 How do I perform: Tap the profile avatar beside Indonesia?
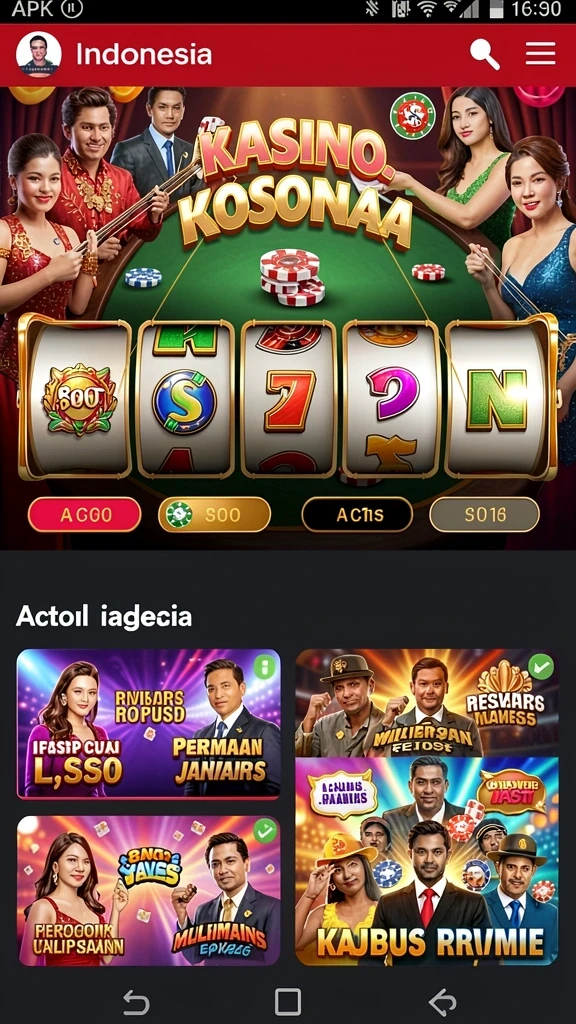pos(39,54)
